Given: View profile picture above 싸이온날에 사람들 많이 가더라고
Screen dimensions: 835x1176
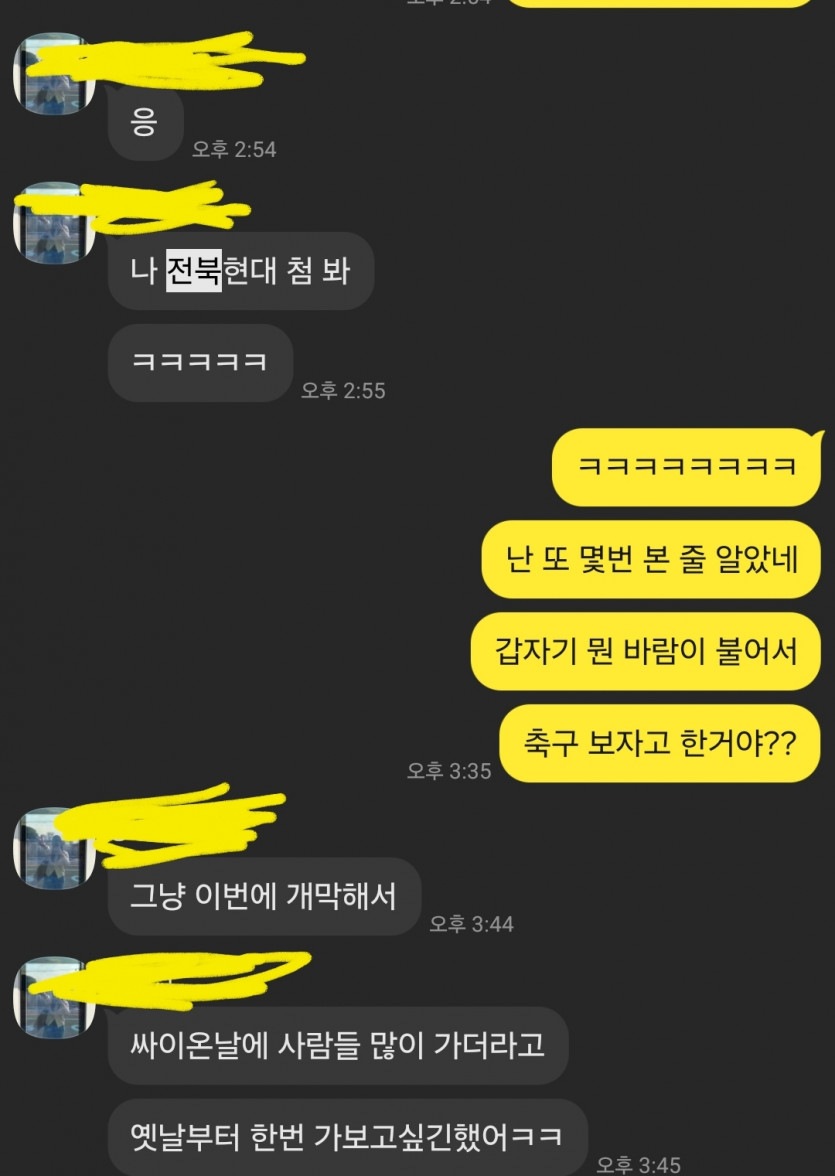Looking at the screenshot, I should [x=54, y=998].
